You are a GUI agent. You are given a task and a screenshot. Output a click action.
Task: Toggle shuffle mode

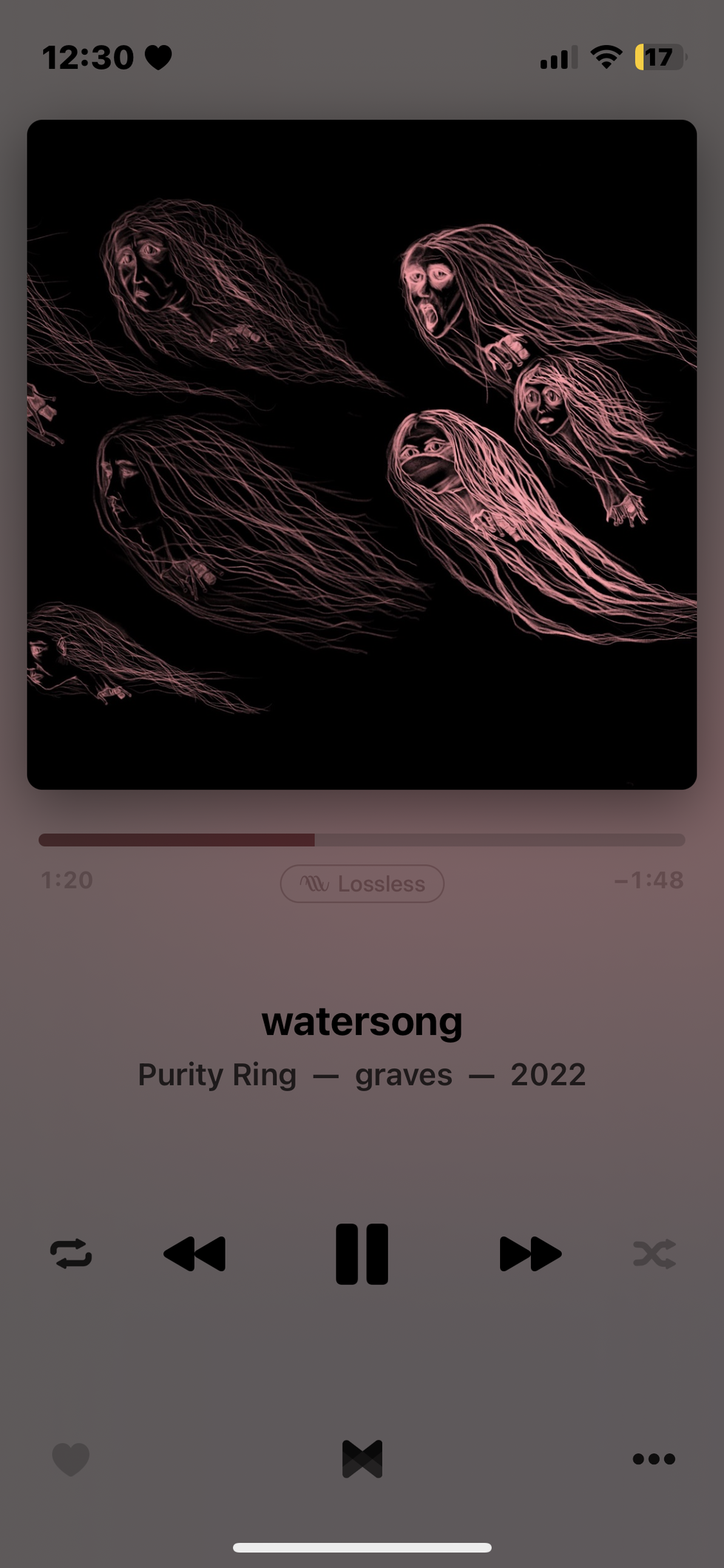point(654,1254)
